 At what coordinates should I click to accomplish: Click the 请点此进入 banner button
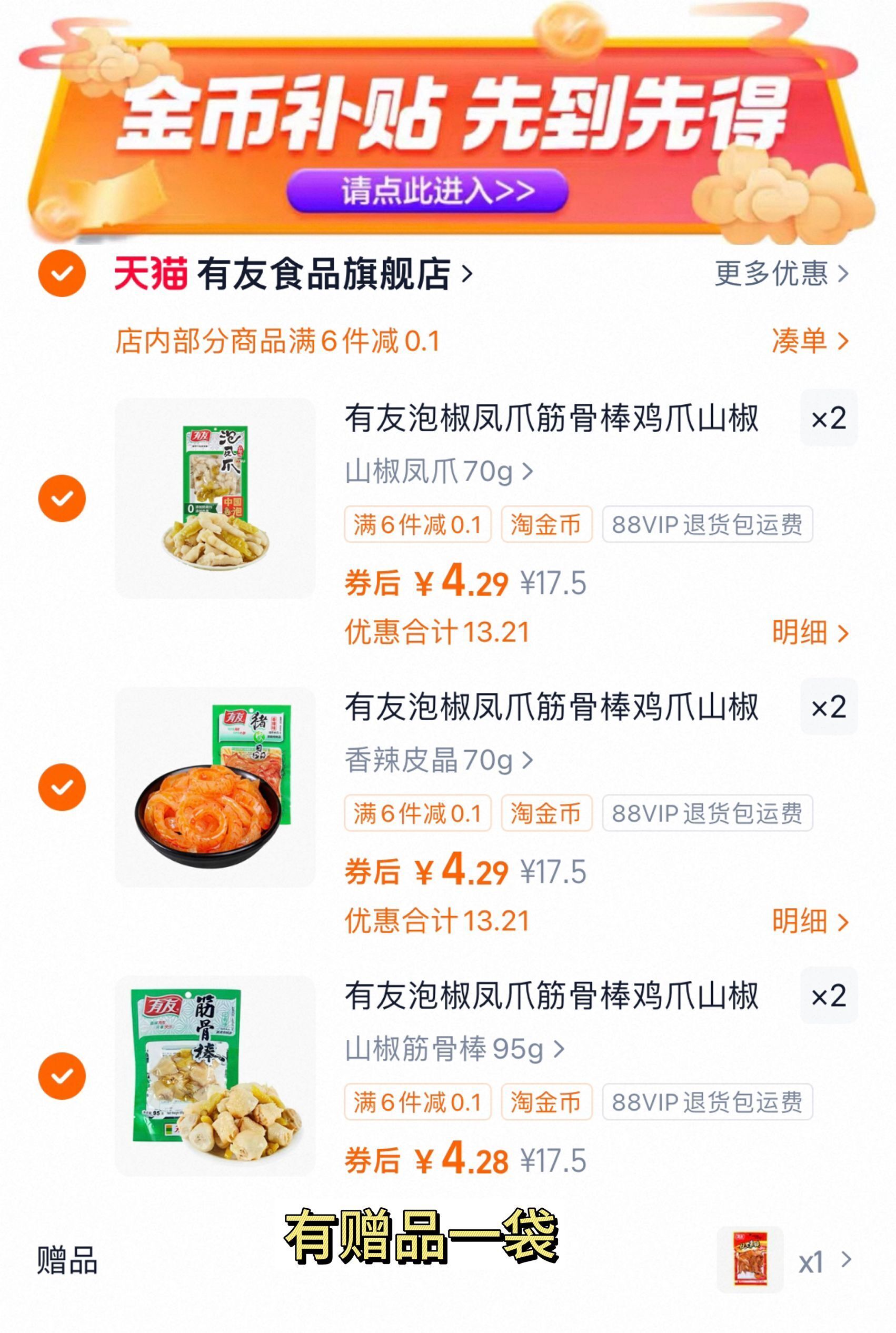(x=429, y=193)
